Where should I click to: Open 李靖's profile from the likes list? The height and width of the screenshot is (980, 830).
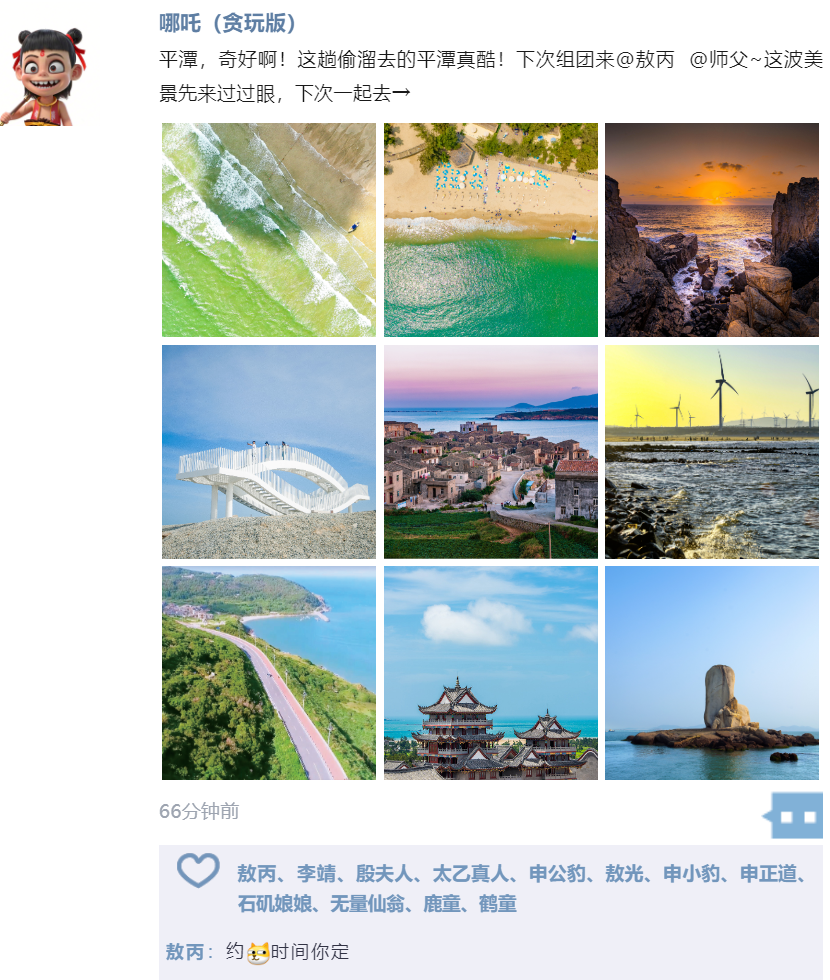(x=315, y=874)
